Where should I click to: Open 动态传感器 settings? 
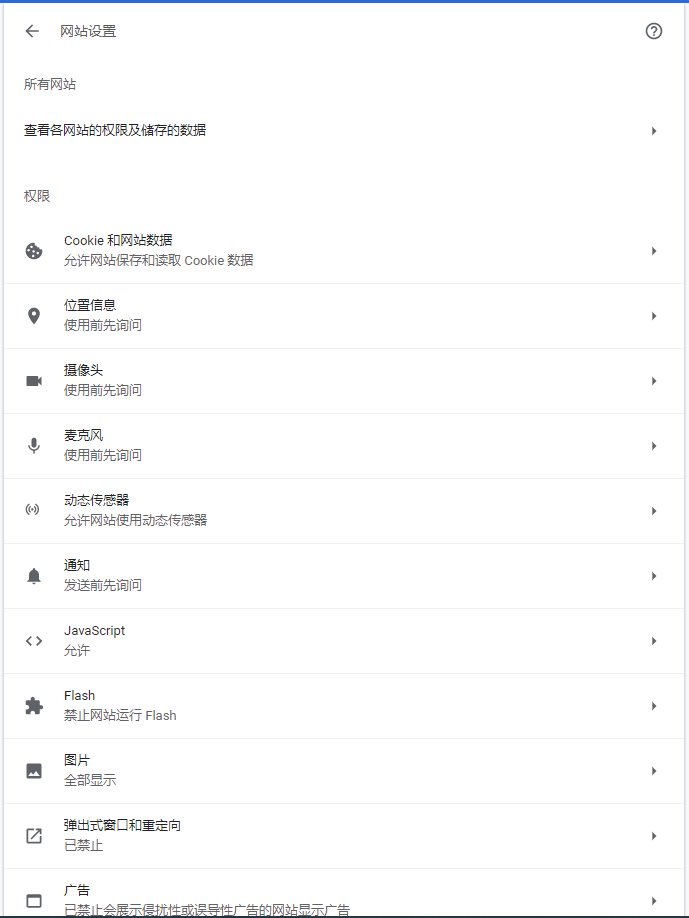(340, 510)
